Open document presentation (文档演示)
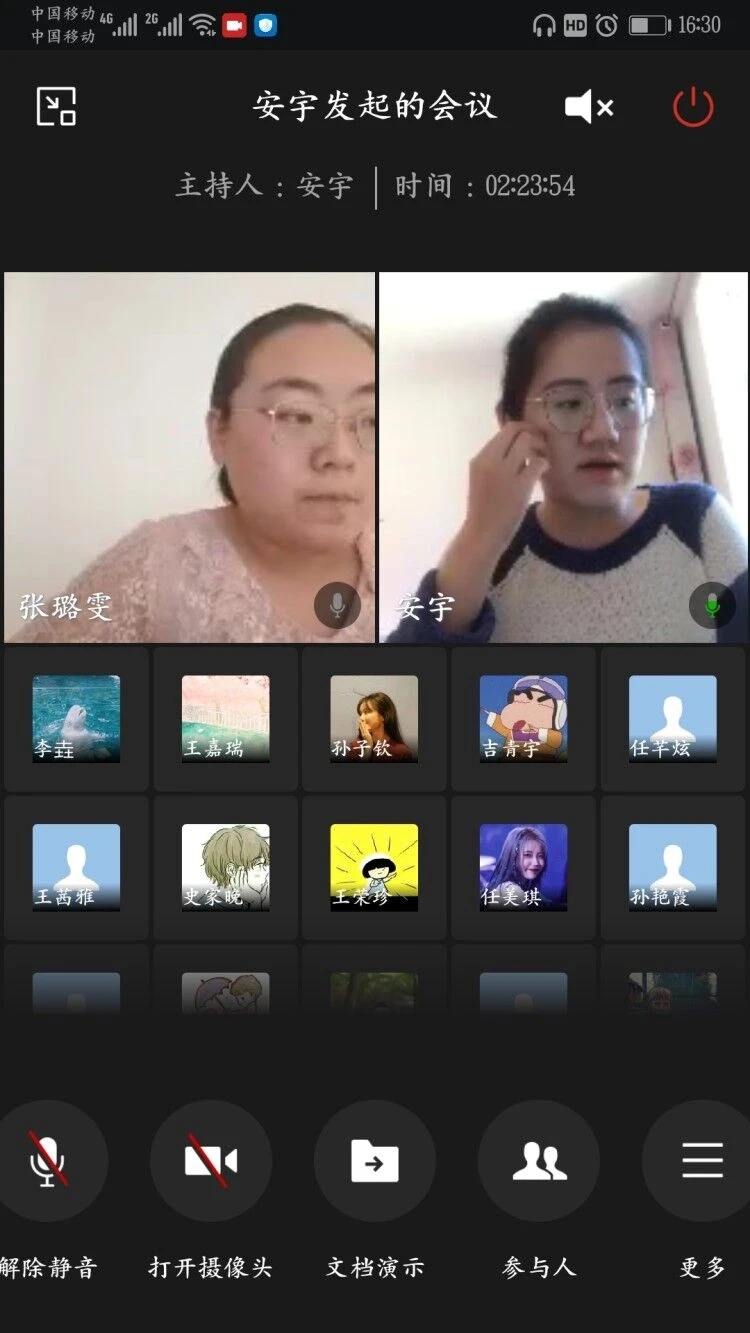The image size is (750, 1333). [x=375, y=1160]
